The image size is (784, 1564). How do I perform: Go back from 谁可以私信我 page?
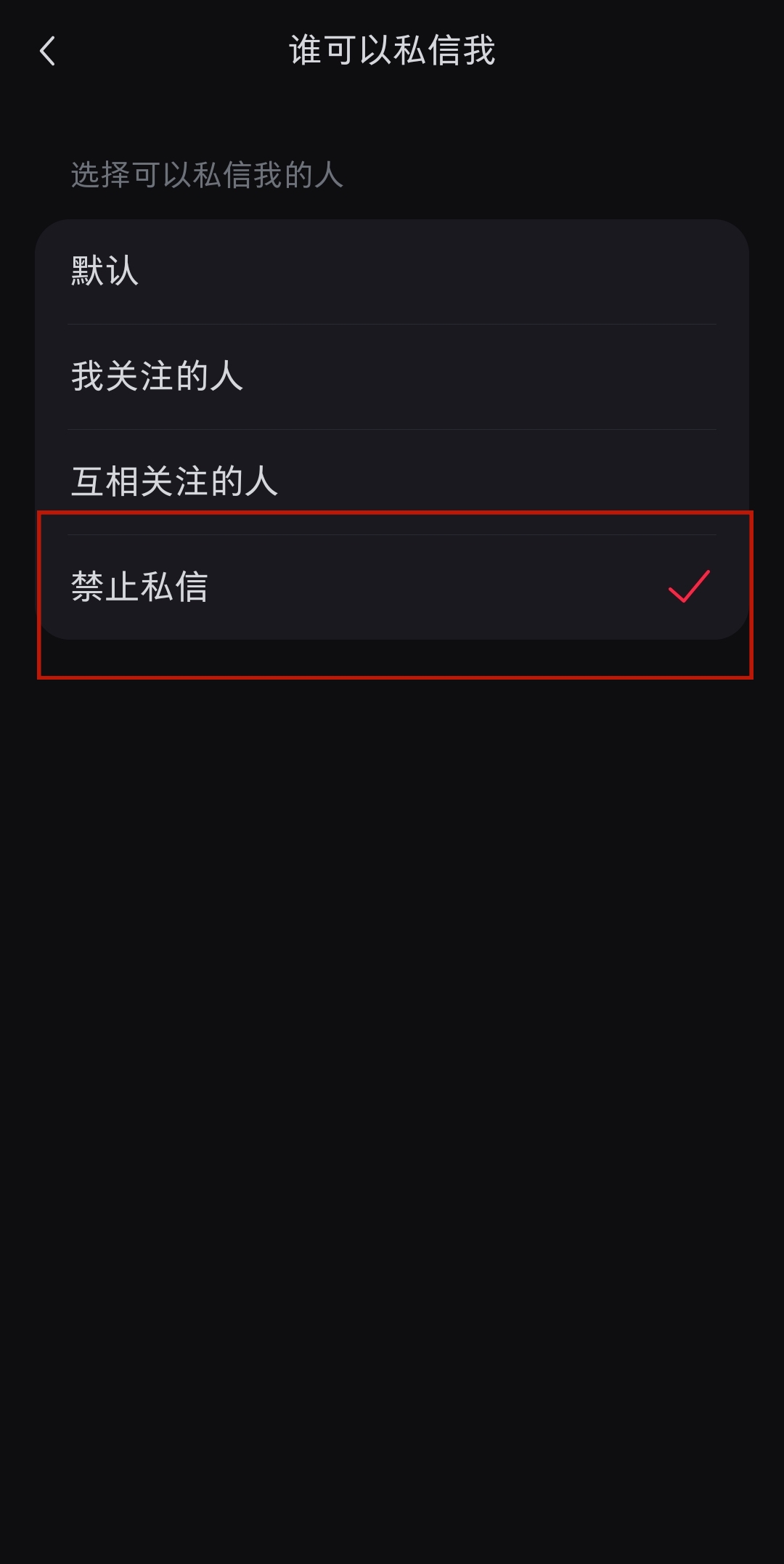pos(48,52)
